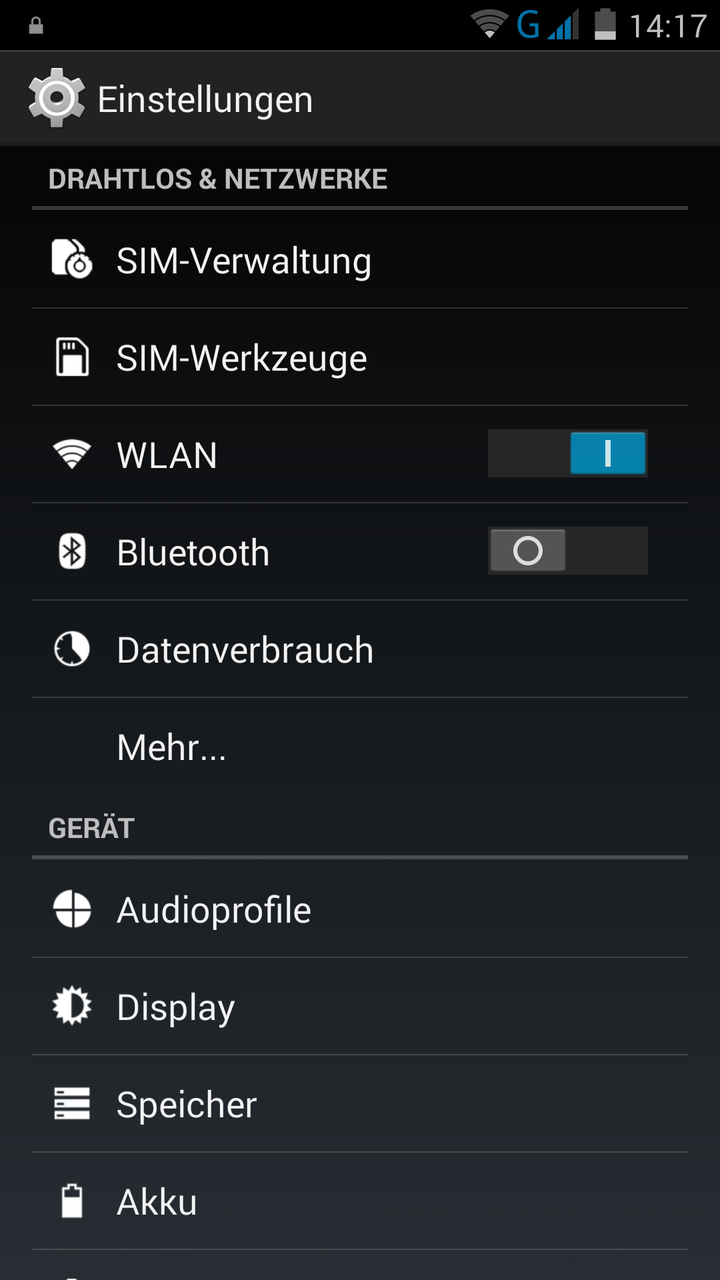The width and height of the screenshot is (720, 1280).
Task: Go to Display settings
Action: click(x=360, y=1006)
